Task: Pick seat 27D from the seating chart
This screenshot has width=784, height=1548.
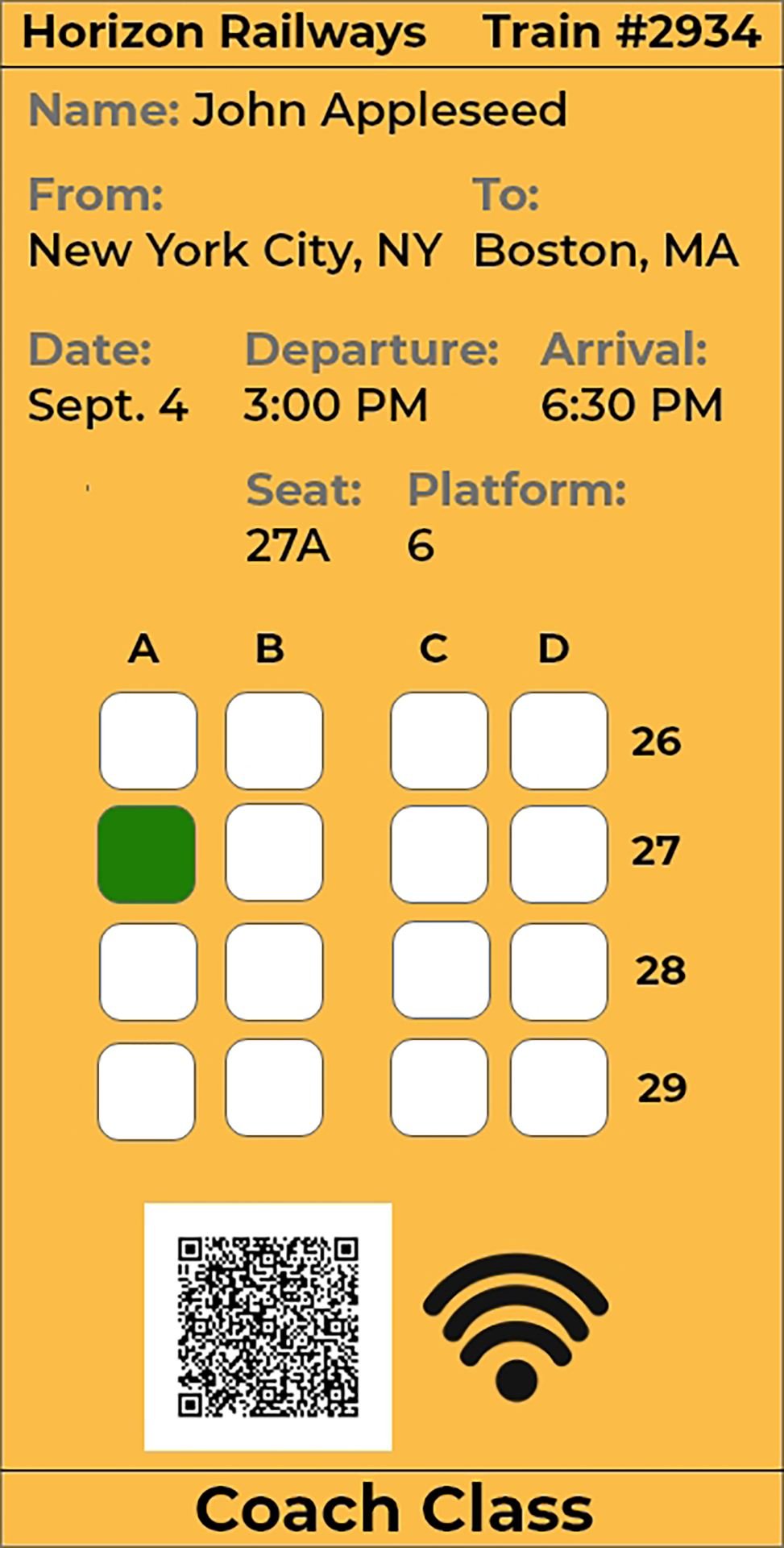Action: coord(559,851)
